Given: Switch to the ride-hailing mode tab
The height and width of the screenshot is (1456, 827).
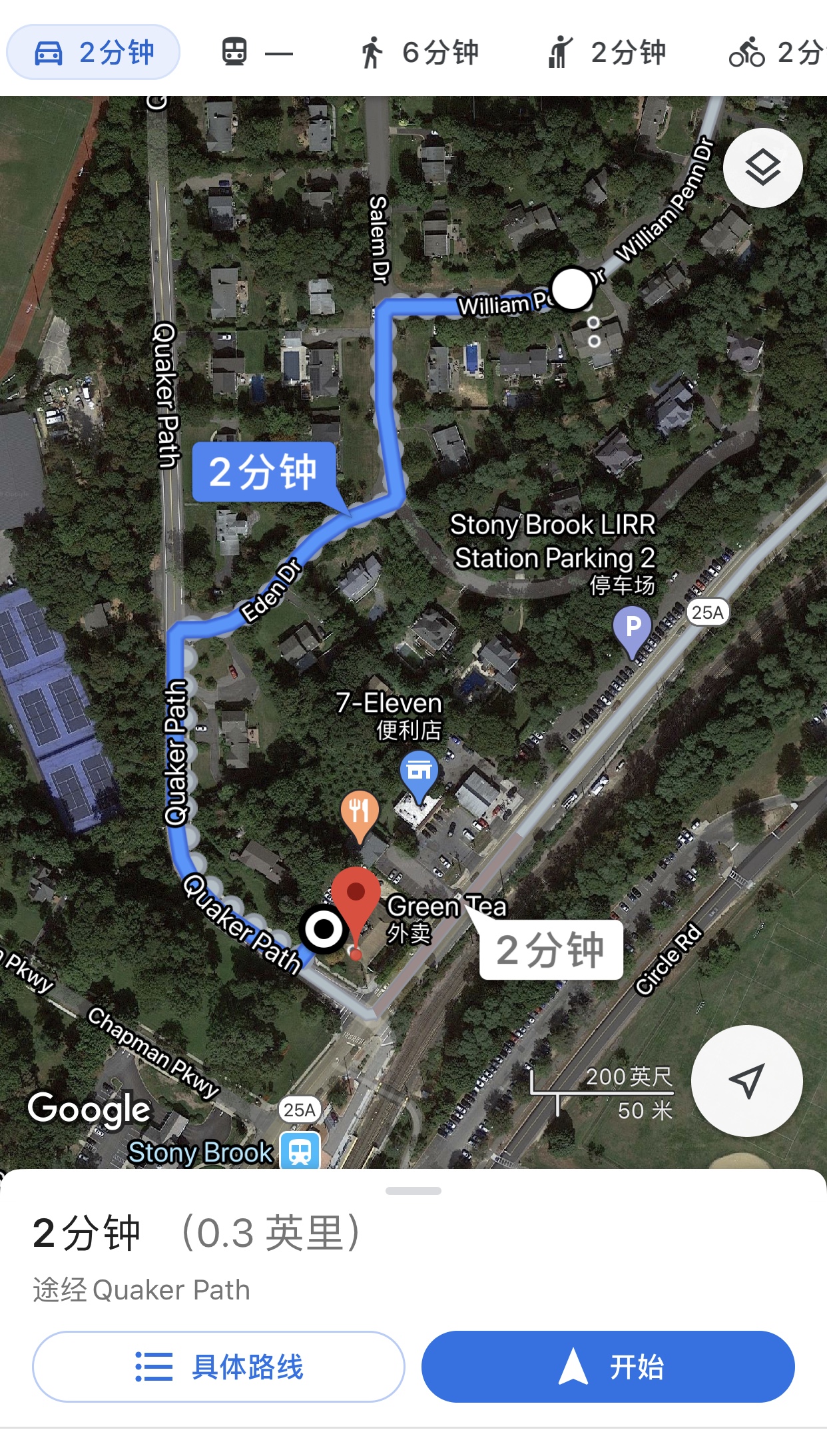Looking at the screenshot, I should coord(606,53).
